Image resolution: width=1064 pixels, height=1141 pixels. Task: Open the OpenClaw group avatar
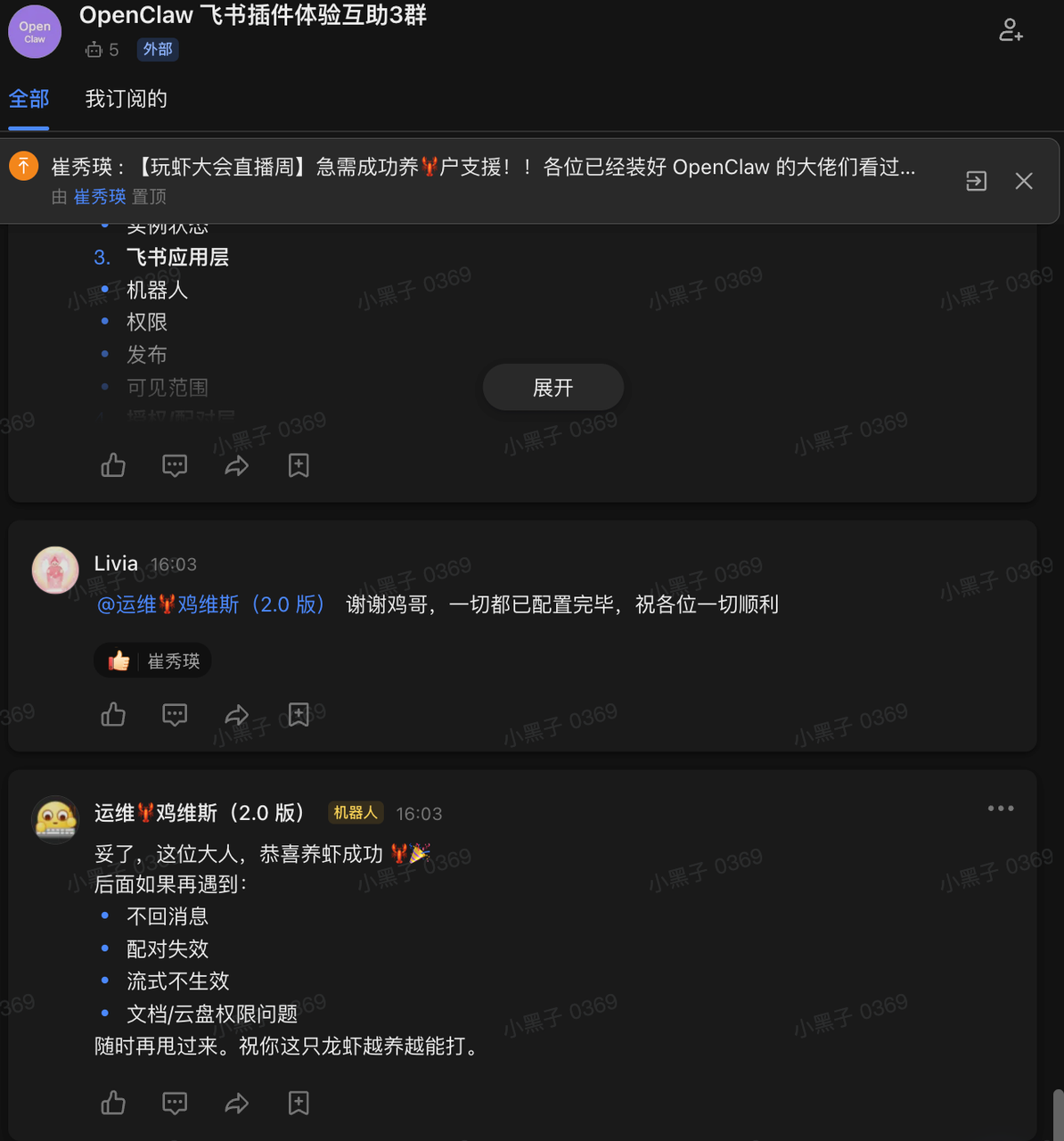35,32
